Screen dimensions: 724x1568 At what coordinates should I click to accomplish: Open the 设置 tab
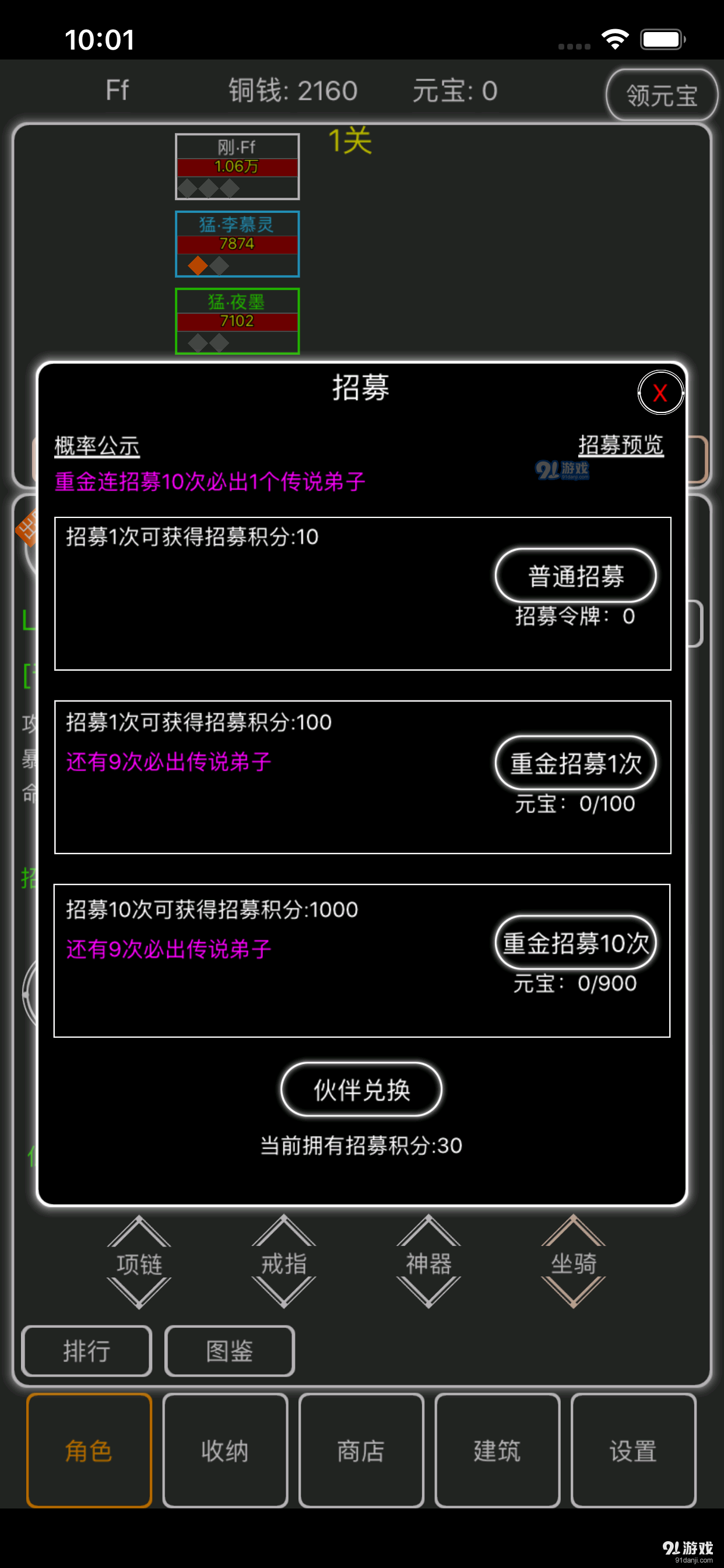coord(633,1451)
